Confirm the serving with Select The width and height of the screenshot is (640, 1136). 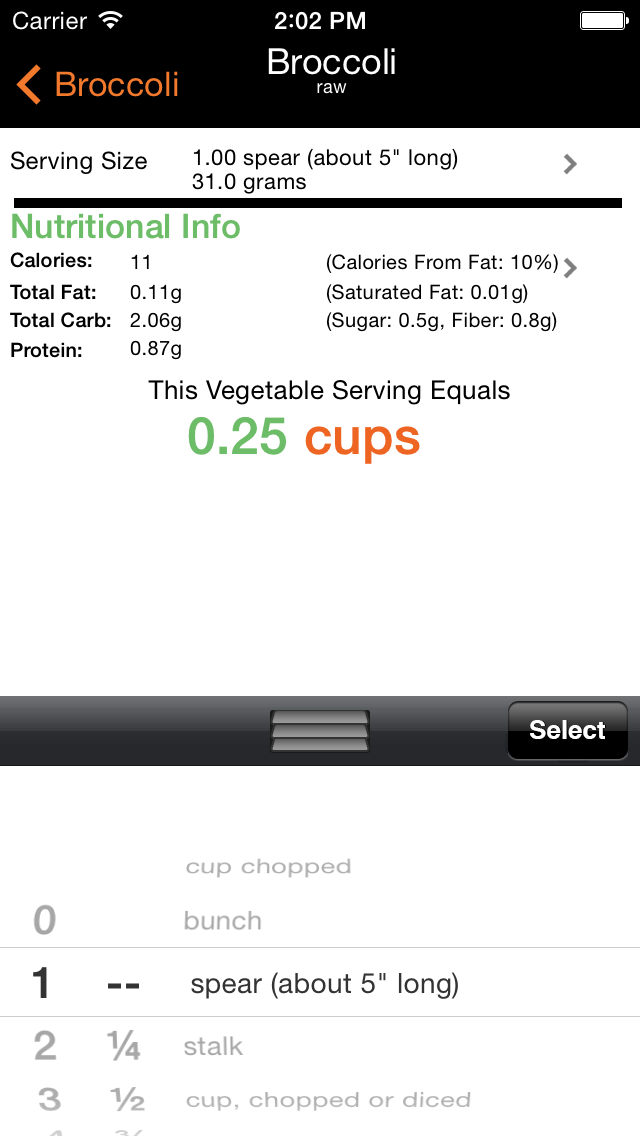click(x=567, y=730)
